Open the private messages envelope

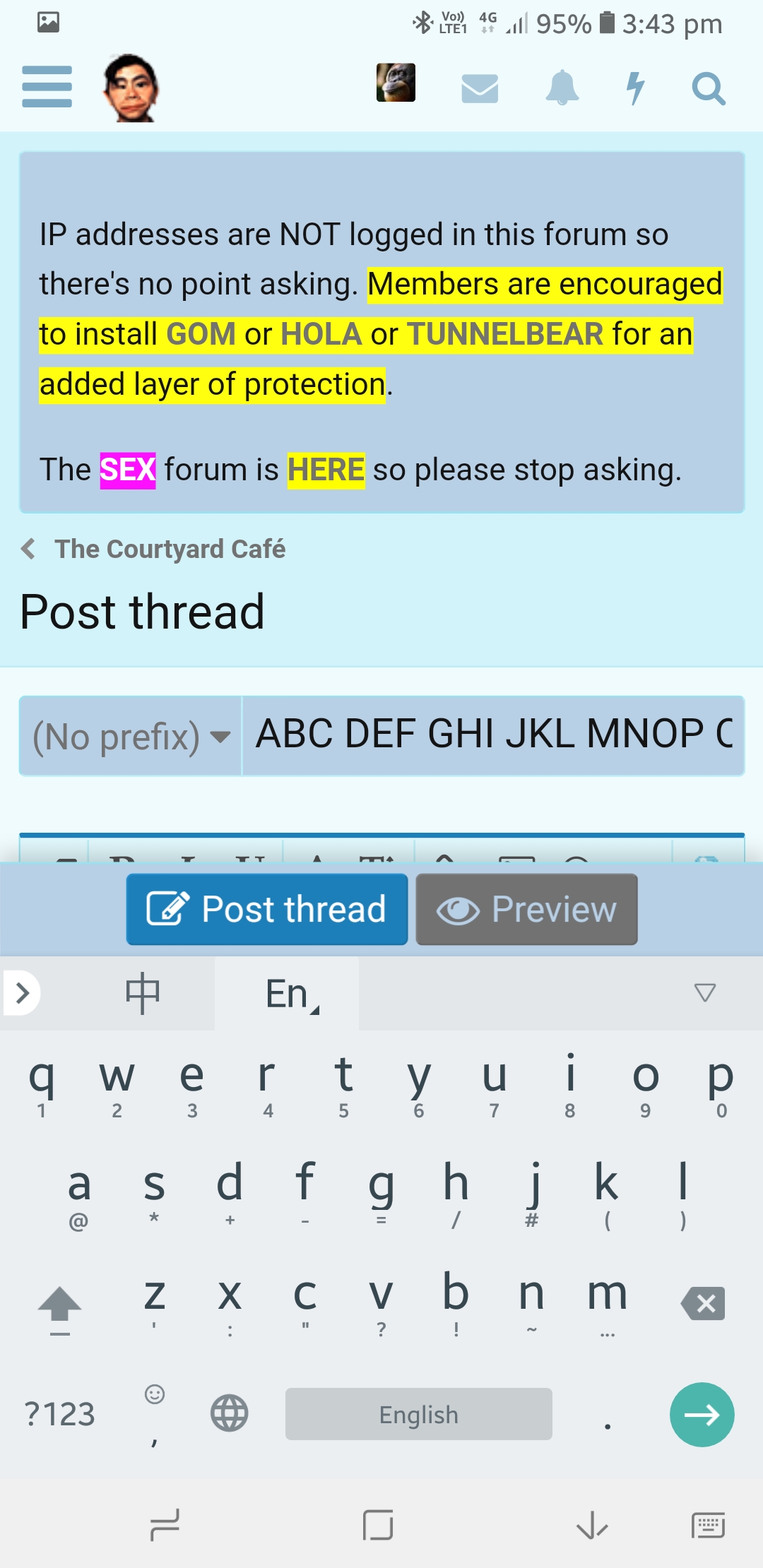(x=480, y=88)
